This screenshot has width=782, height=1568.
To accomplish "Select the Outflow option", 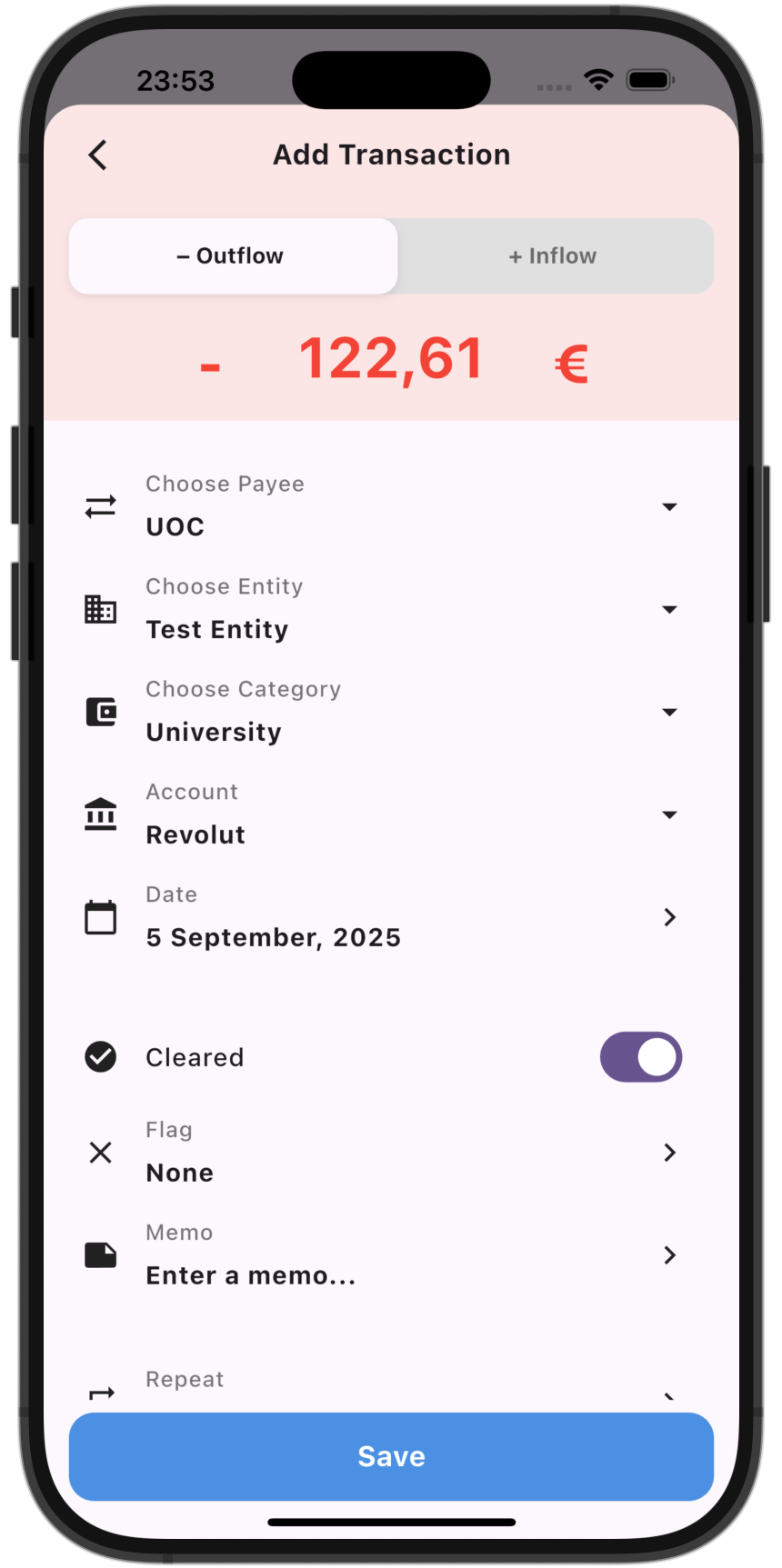I will pyautogui.click(x=232, y=255).
